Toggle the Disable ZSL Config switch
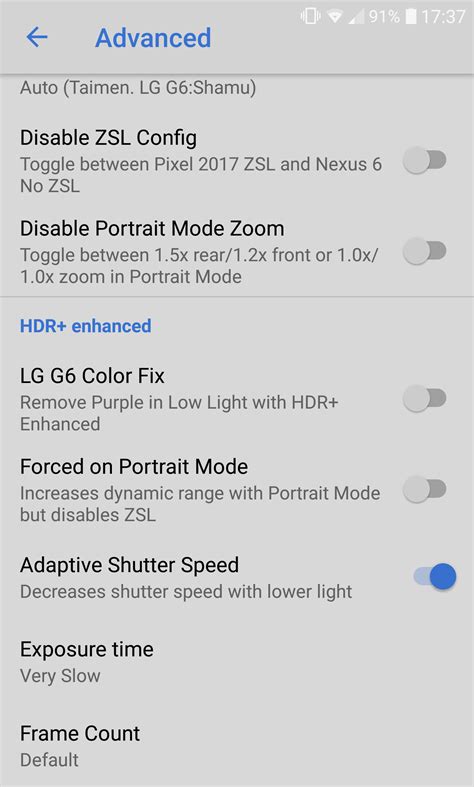 pos(425,161)
